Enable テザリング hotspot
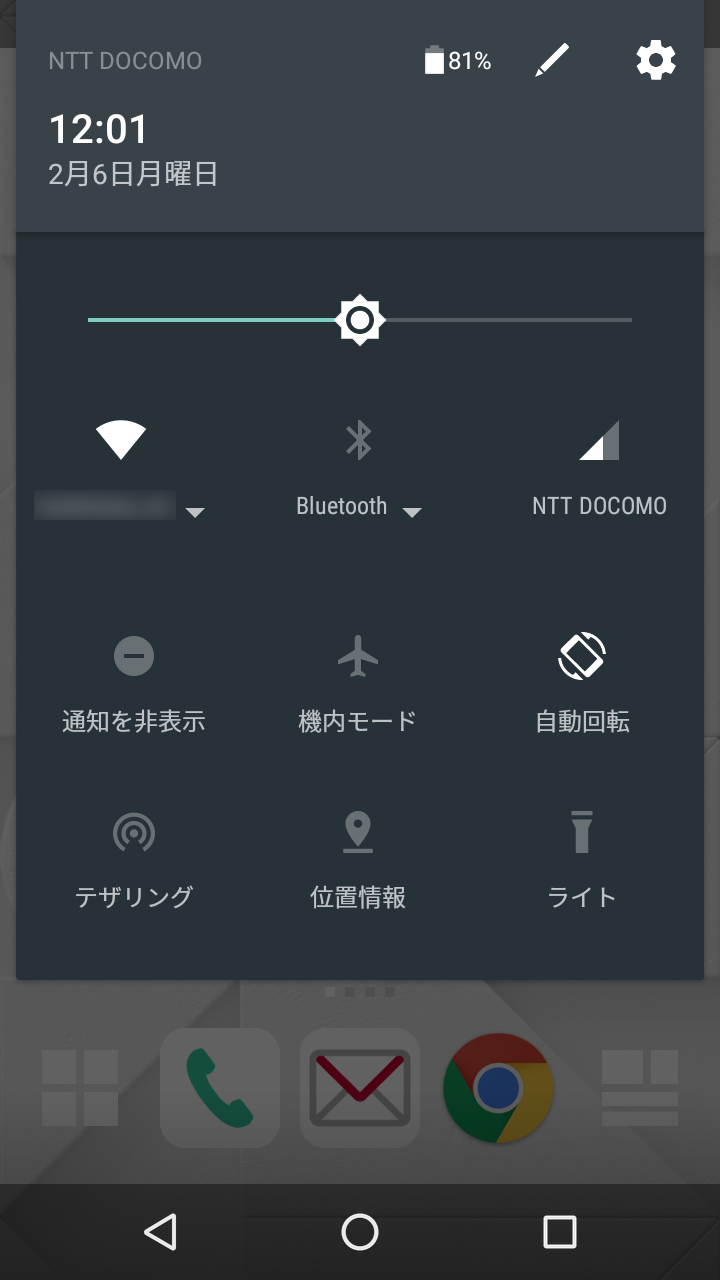 click(x=134, y=832)
